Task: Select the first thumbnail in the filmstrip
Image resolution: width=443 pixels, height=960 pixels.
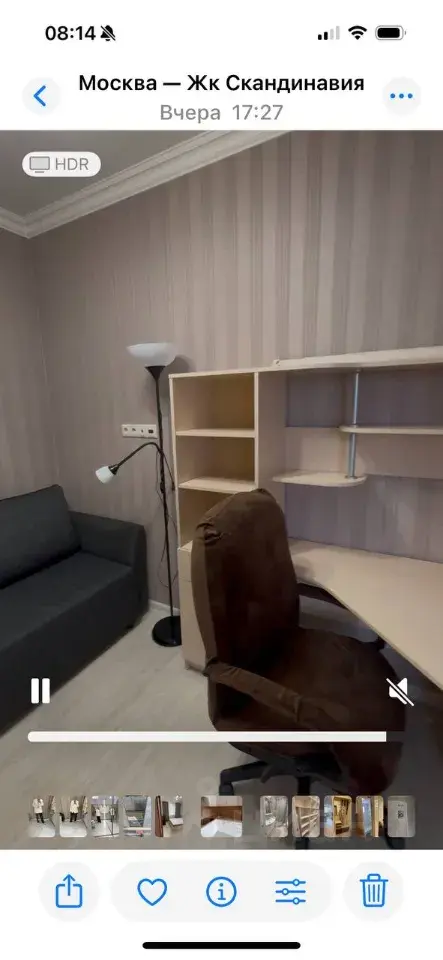Action: (42, 816)
